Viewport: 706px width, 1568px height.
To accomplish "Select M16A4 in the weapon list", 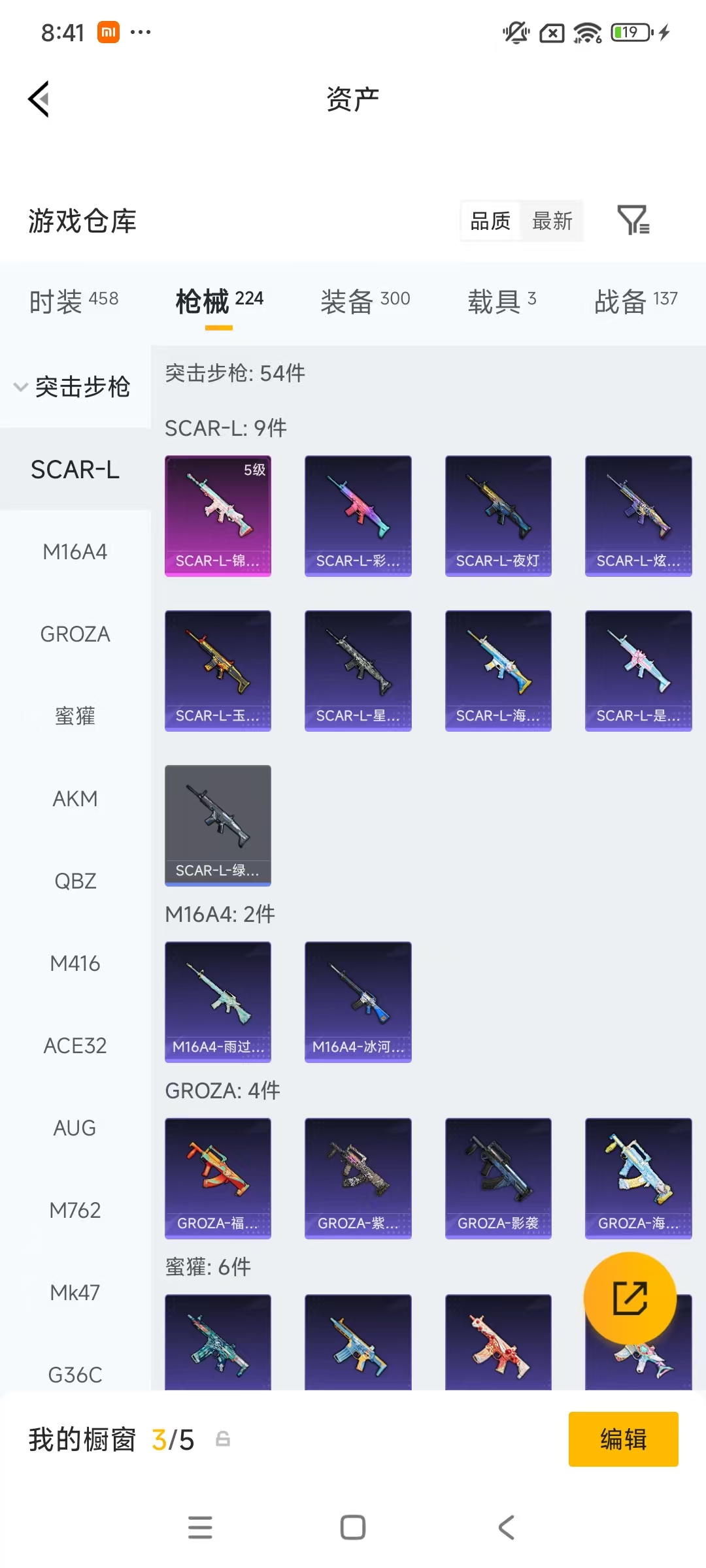I will (x=75, y=552).
